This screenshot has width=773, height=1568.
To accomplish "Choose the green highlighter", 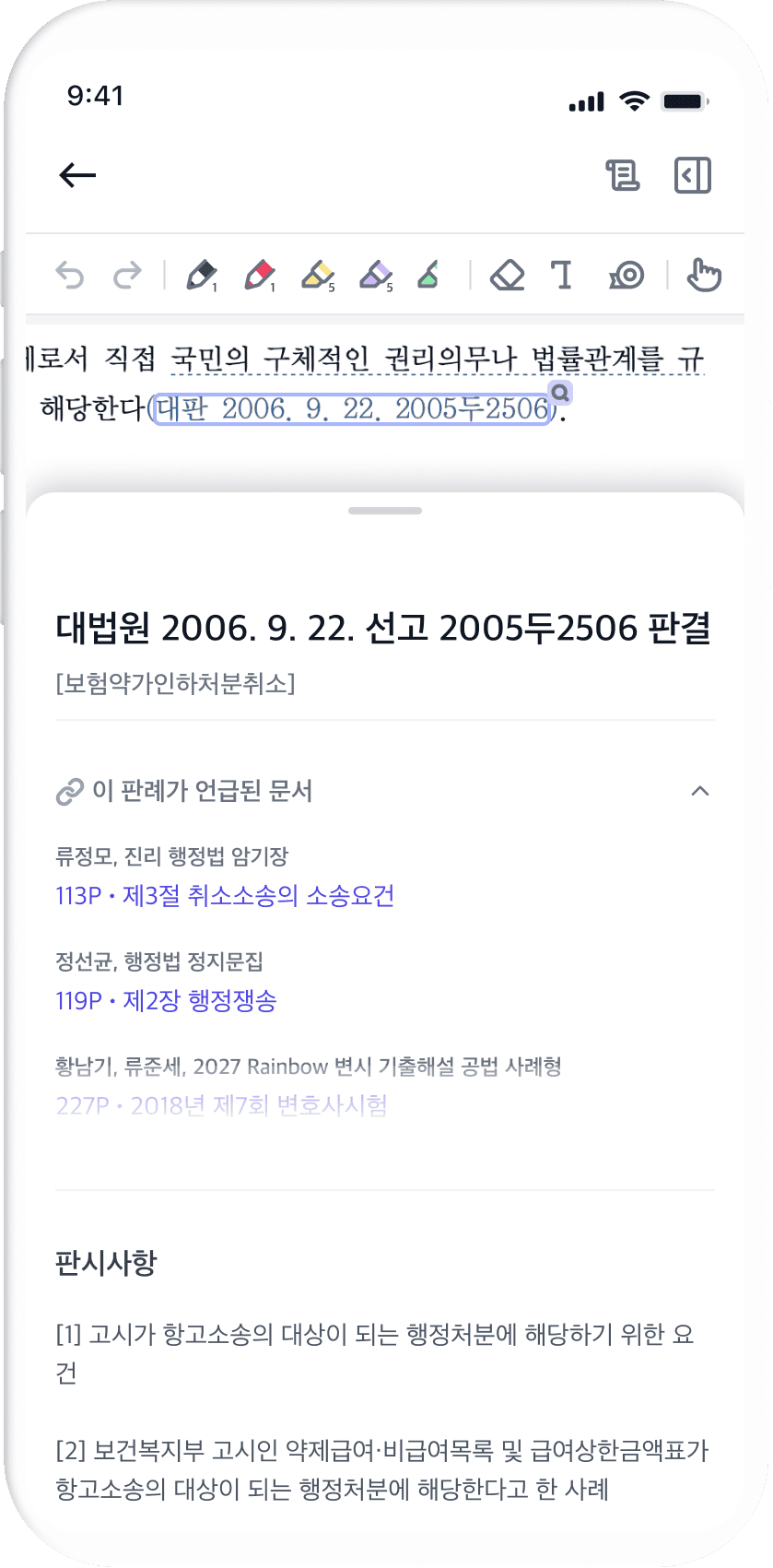I will point(429,275).
